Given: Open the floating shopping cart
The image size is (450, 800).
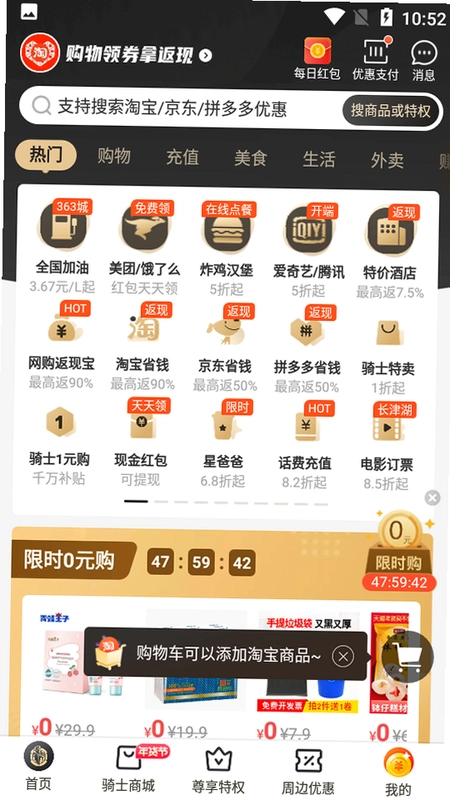Looking at the screenshot, I should 407,657.
